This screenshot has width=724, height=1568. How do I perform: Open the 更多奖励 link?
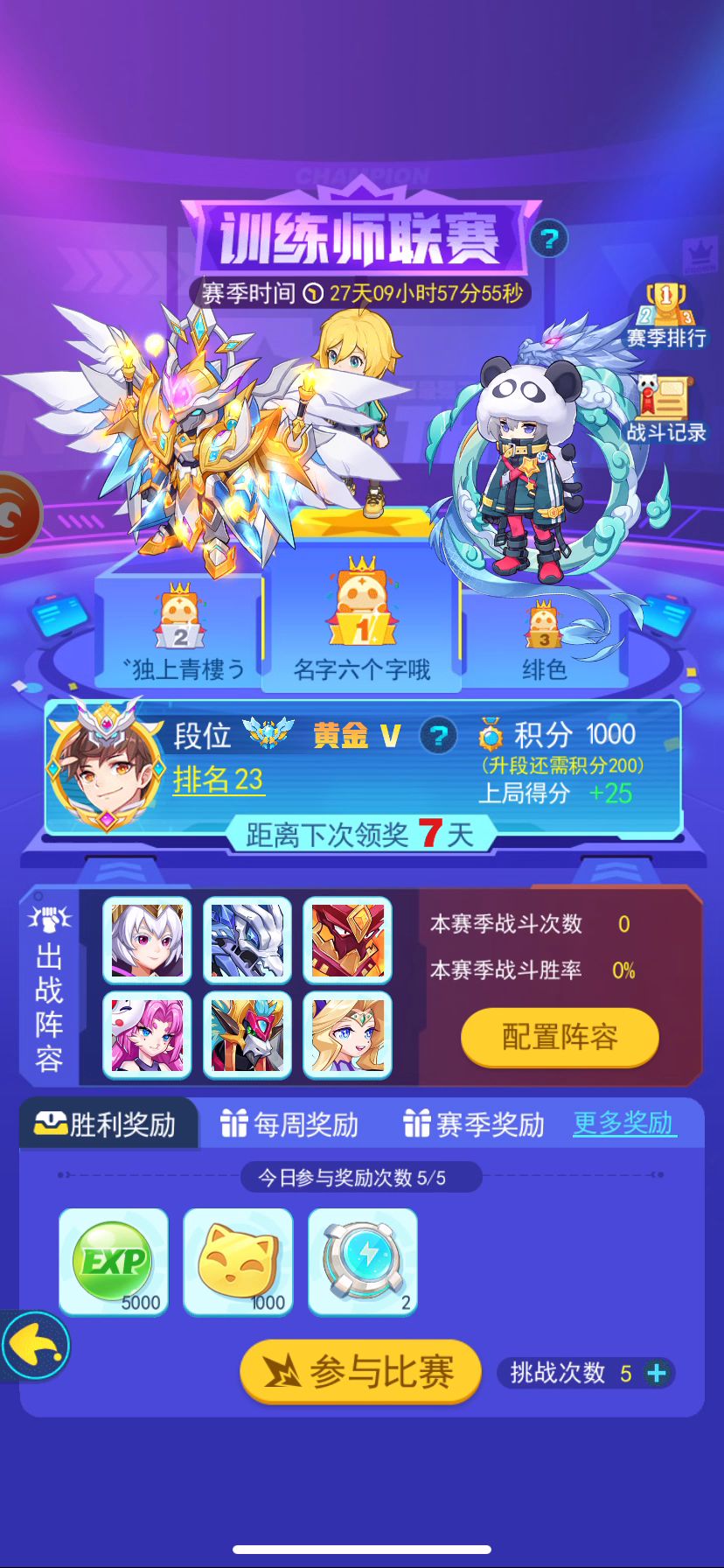(x=623, y=1123)
